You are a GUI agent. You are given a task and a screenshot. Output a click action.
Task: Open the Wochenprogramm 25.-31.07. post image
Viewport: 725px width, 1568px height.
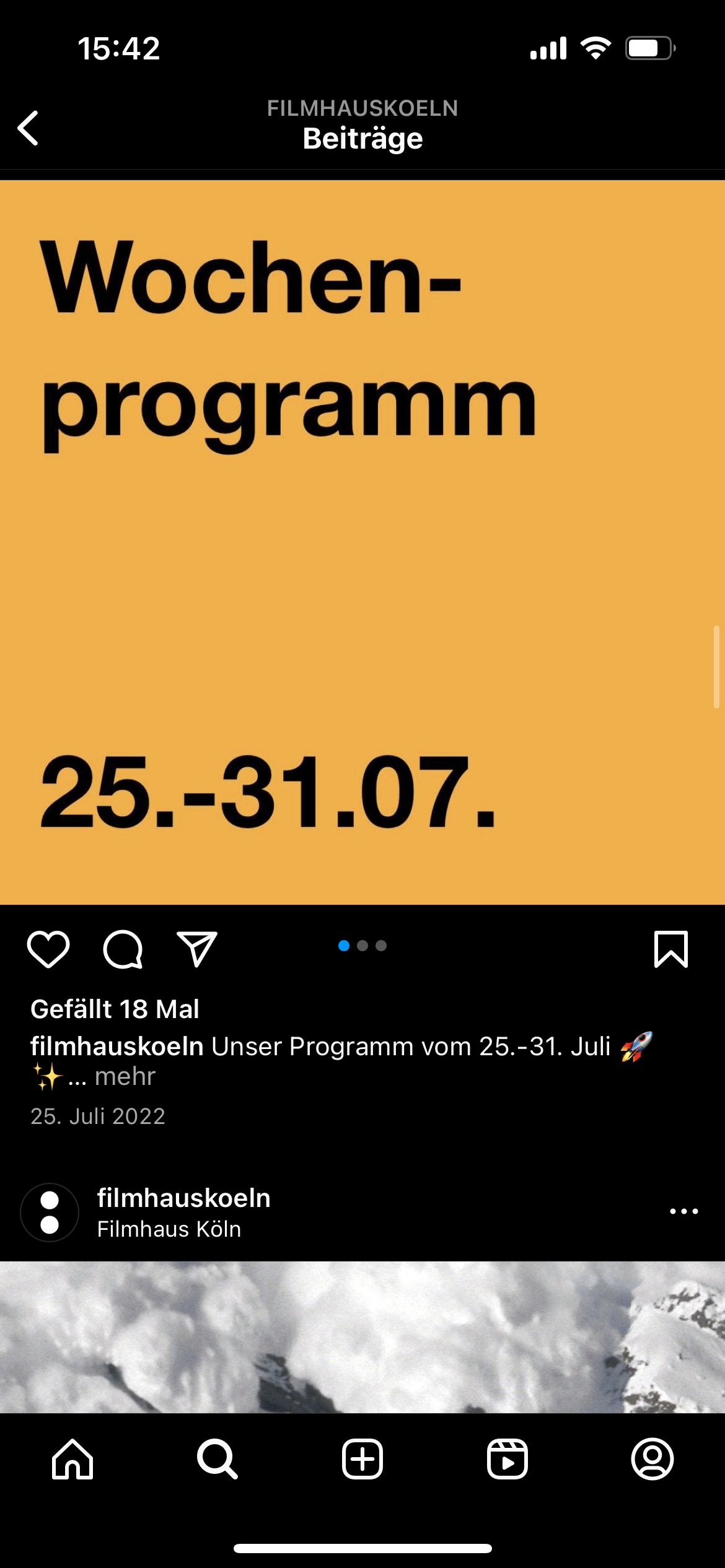pyautogui.click(x=362, y=542)
